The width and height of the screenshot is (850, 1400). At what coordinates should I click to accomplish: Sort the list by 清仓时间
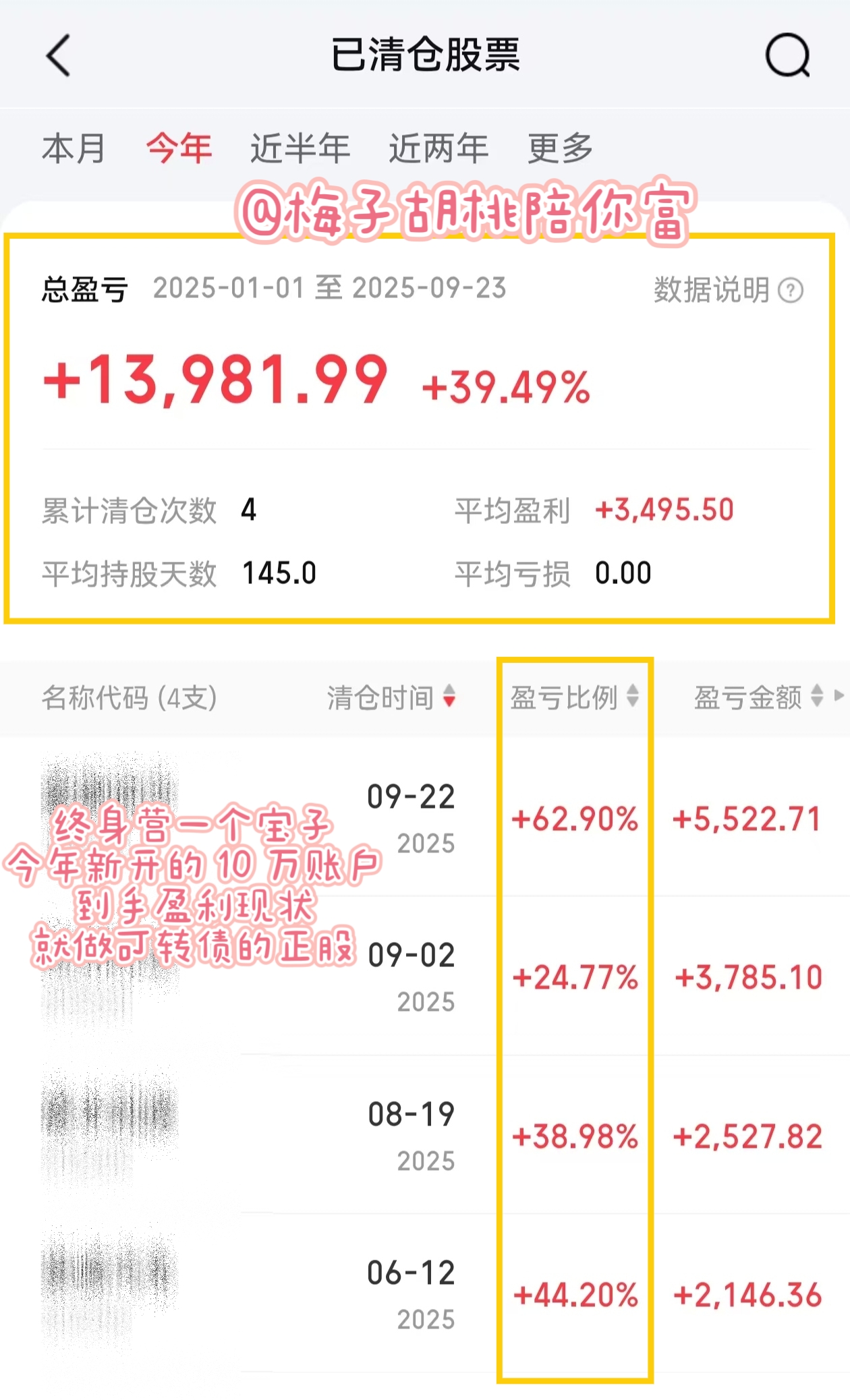coord(391,697)
